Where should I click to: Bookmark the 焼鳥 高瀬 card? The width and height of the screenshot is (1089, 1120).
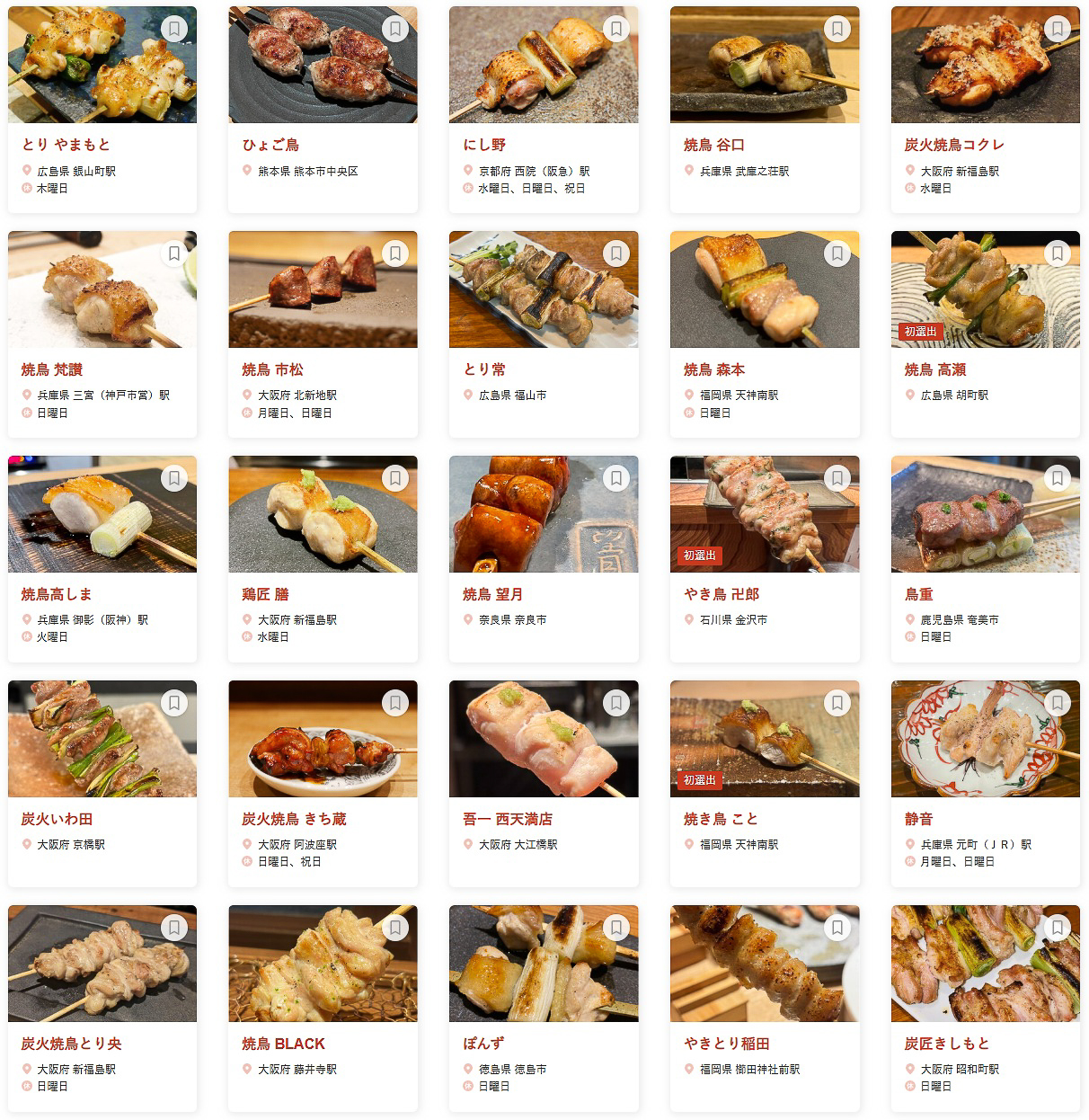click(1057, 253)
